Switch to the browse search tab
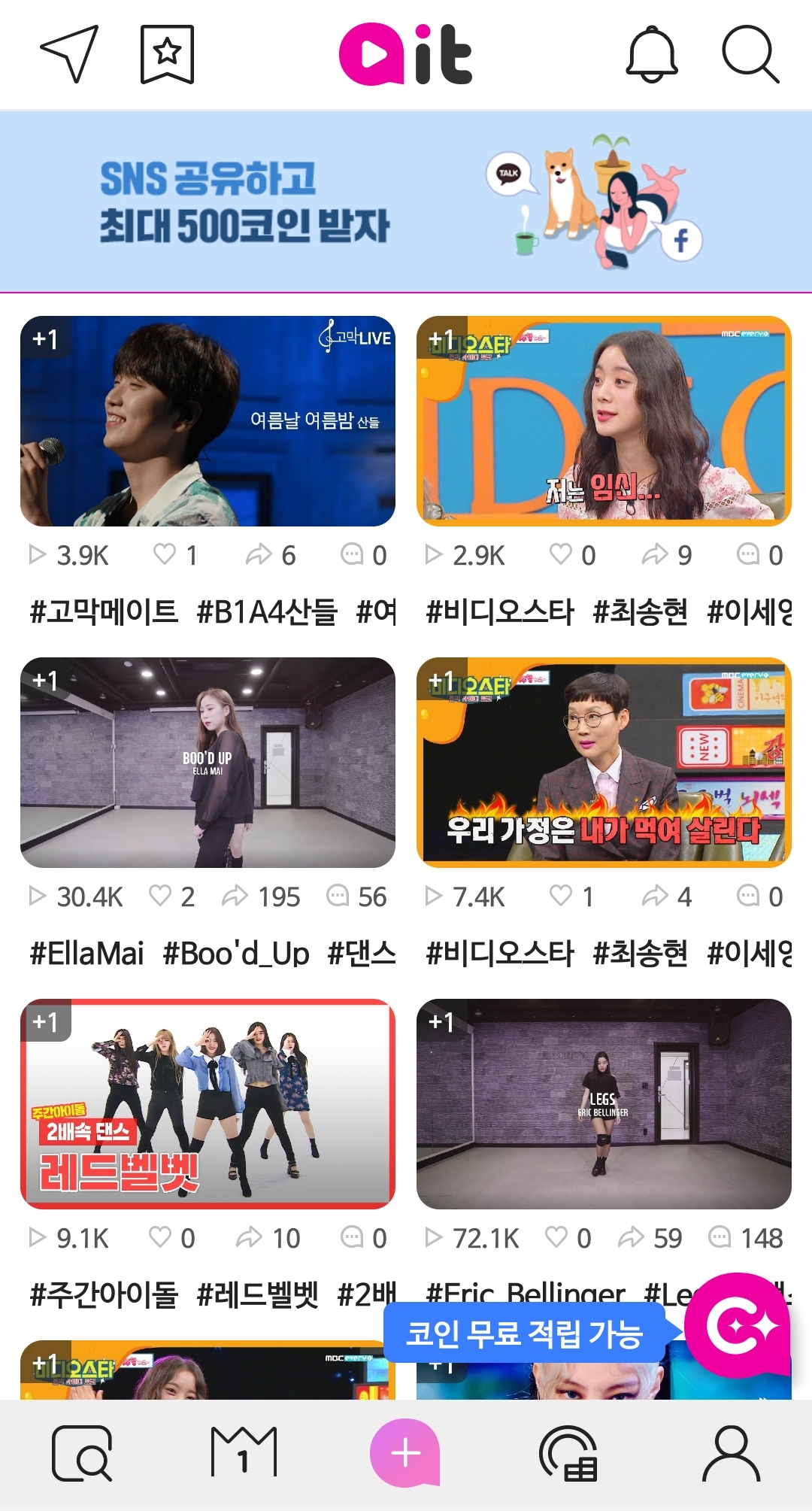 click(x=81, y=1453)
